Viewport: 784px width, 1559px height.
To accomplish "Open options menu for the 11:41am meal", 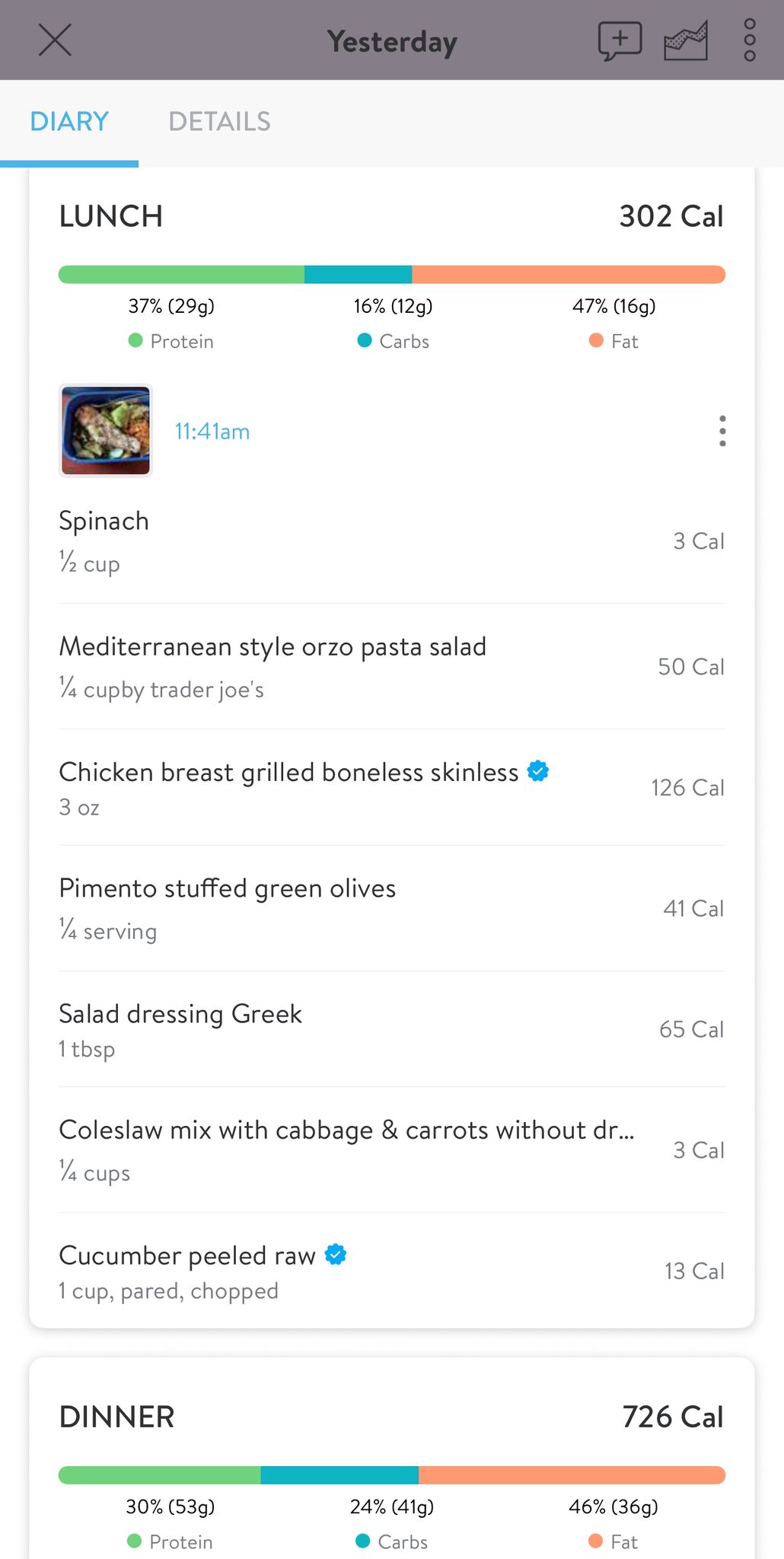I will pyautogui.click(x=722, y=431).
